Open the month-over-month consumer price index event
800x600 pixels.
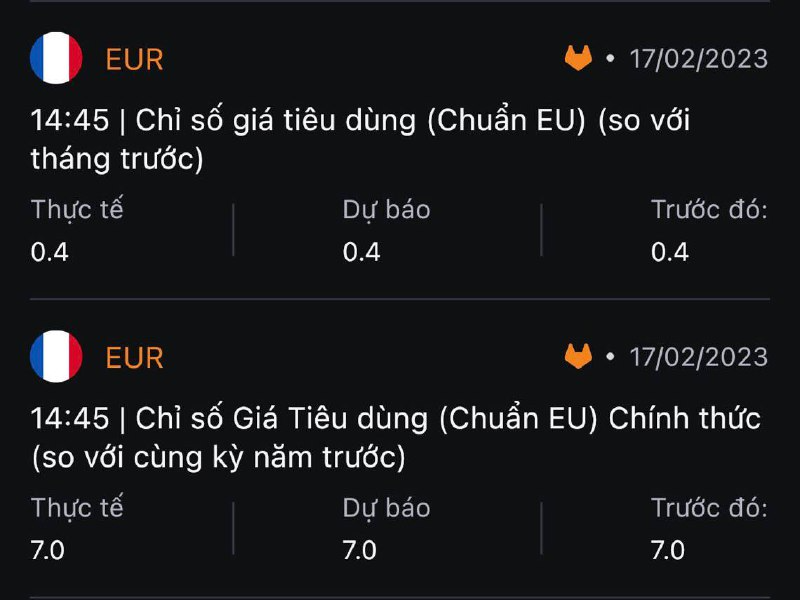(x=360, y=139)
